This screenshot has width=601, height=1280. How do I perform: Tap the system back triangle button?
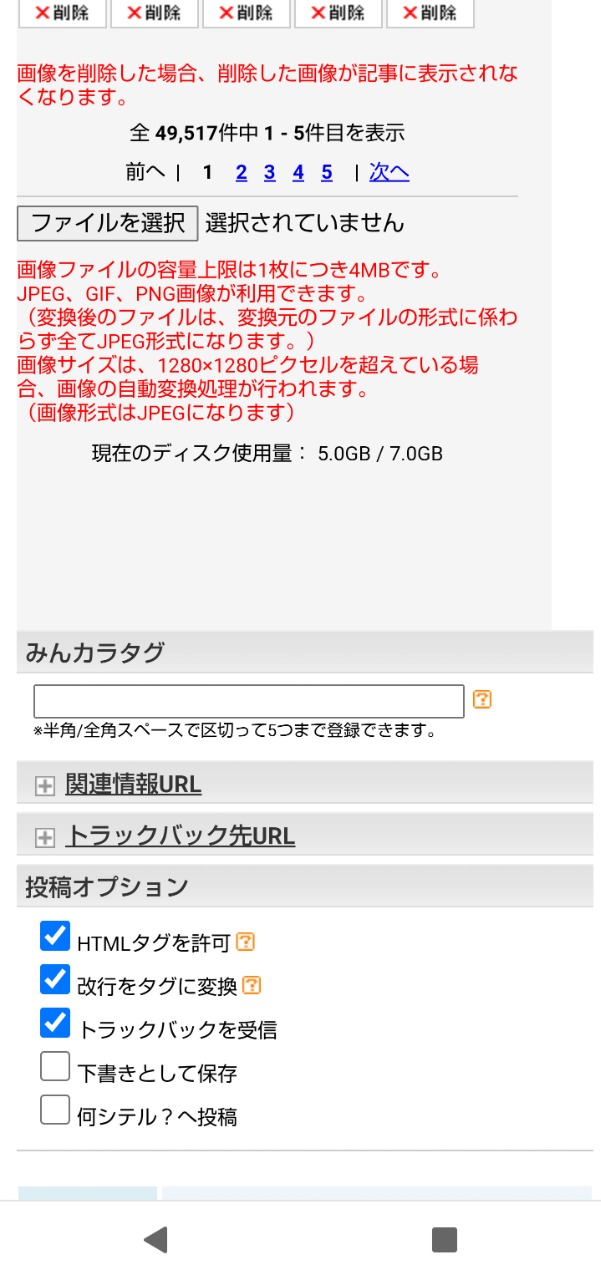pos(155,1240)
